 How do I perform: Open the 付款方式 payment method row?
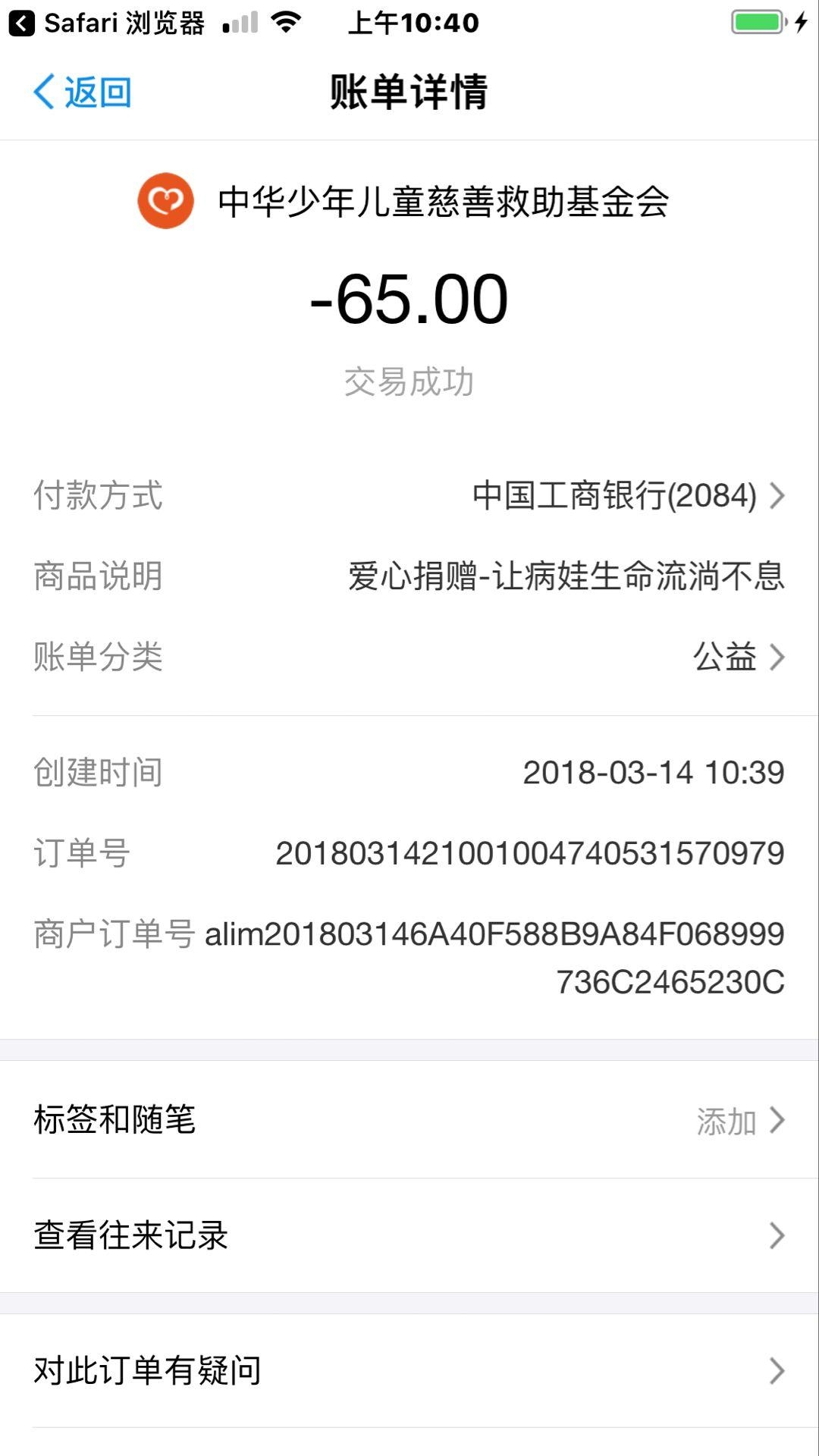pos(409,496)
